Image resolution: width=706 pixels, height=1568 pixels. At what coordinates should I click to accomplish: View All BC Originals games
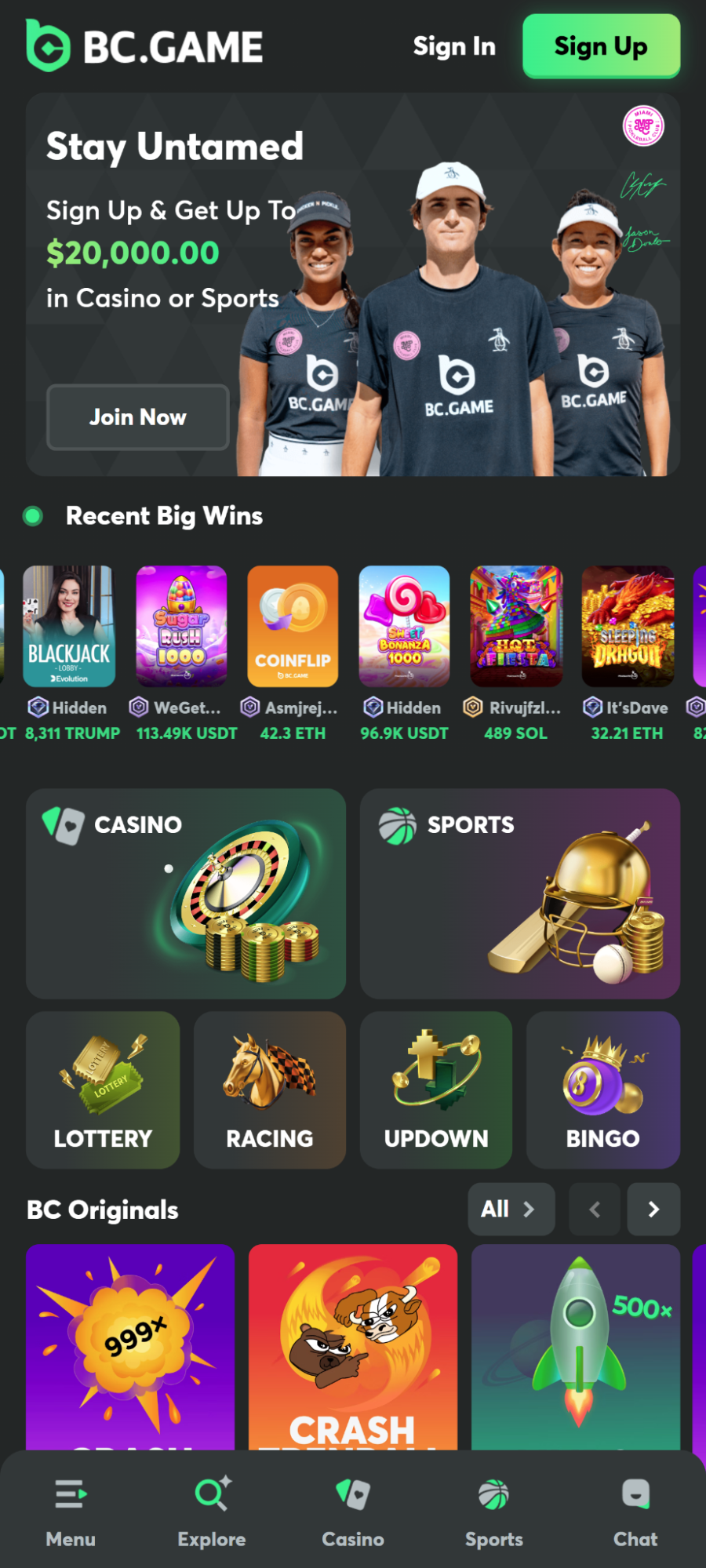(511, 1209)
